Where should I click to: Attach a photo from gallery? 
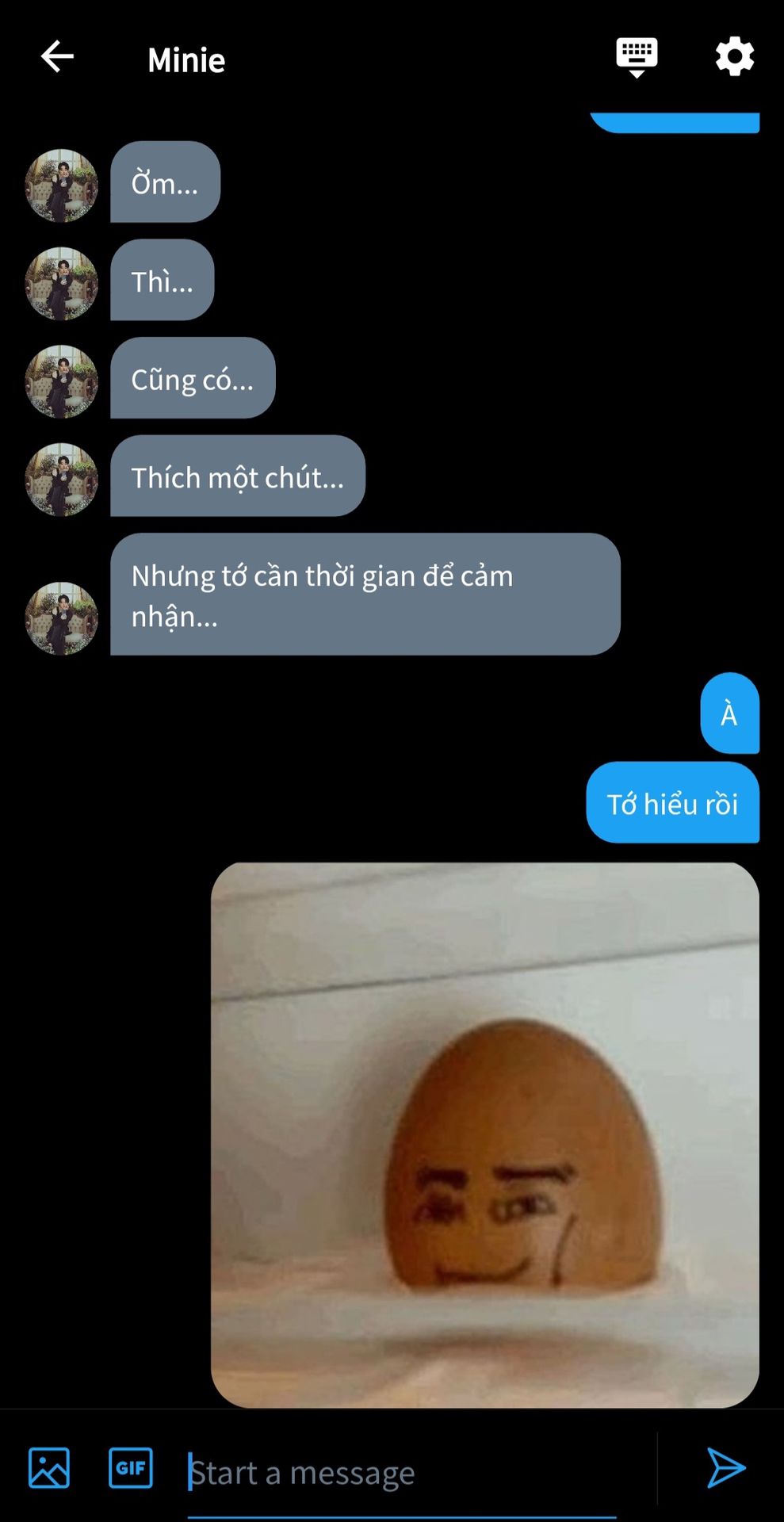[x=49, y=1467]
